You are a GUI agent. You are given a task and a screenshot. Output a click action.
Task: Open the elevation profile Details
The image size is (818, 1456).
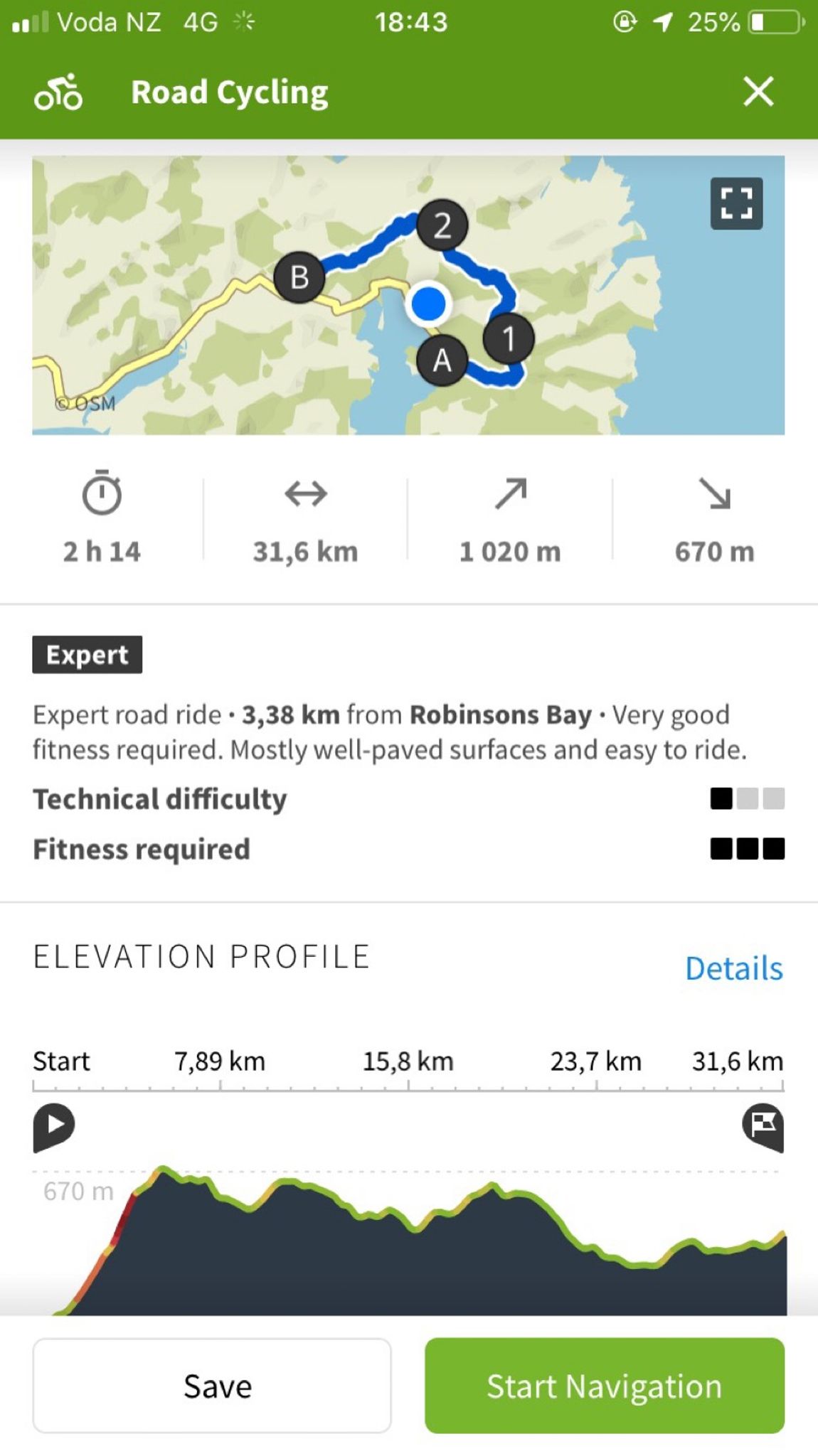(x=733, y=968)
